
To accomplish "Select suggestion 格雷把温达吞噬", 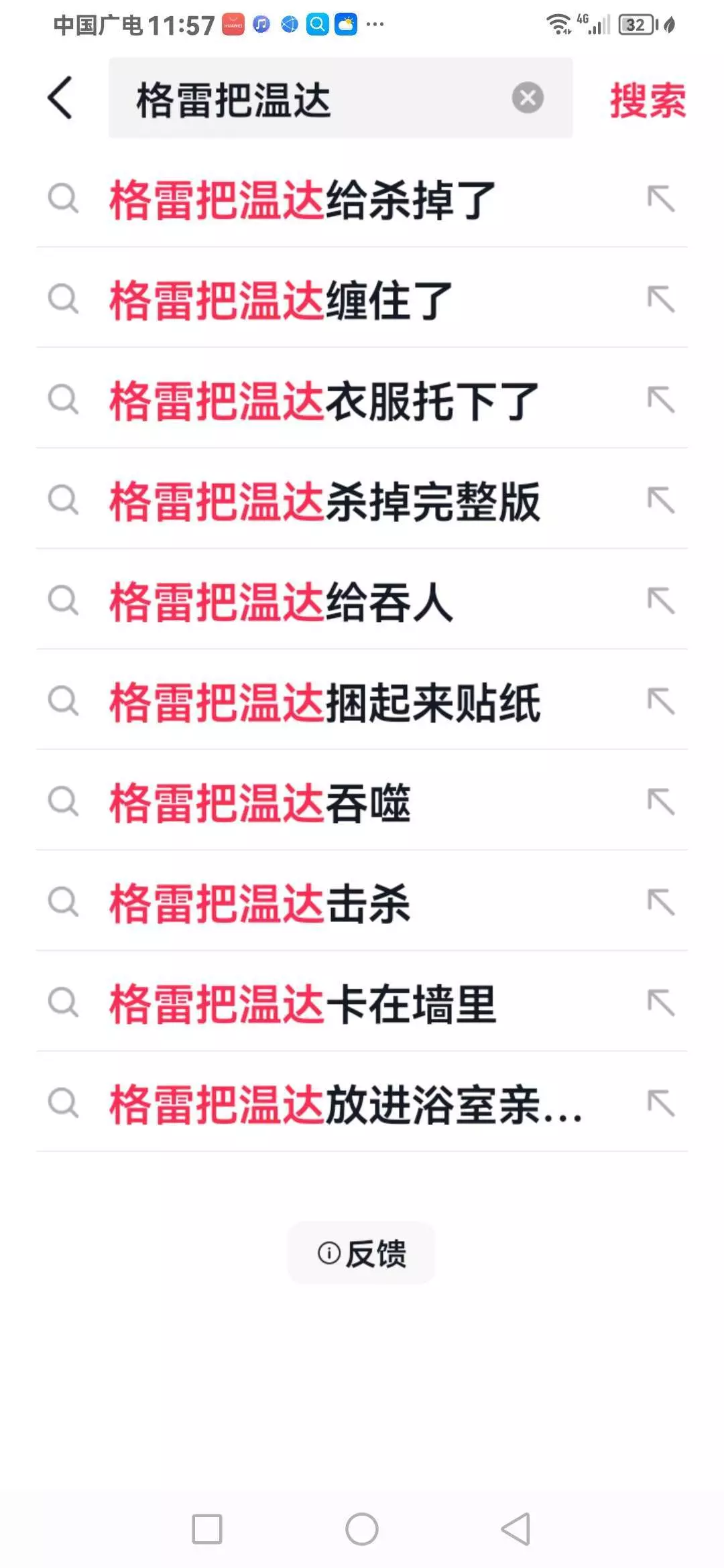I will pos(362,802).
